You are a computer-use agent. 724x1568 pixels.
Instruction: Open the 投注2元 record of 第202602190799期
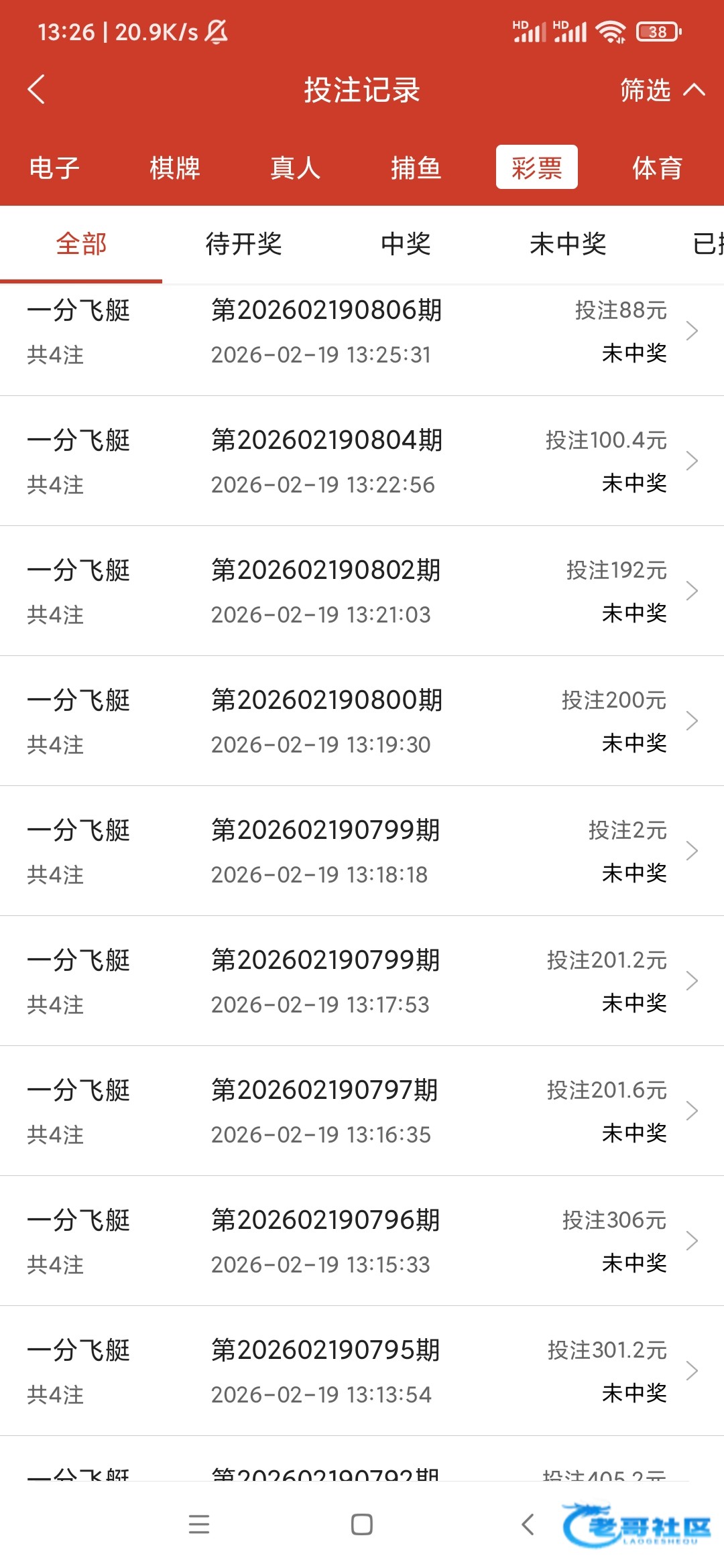point(362,852)
